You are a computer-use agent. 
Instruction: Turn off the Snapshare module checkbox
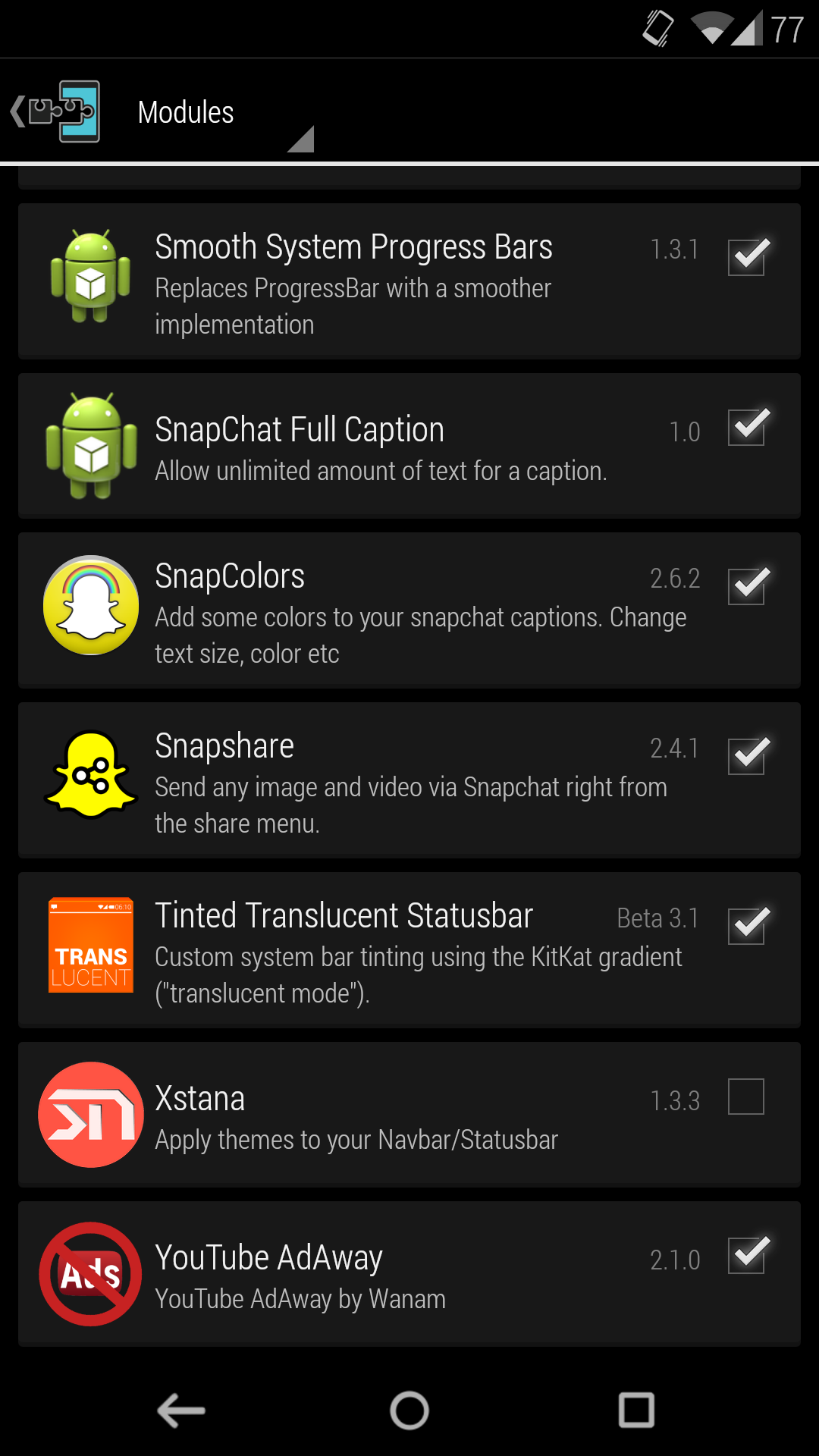(746, 756)
